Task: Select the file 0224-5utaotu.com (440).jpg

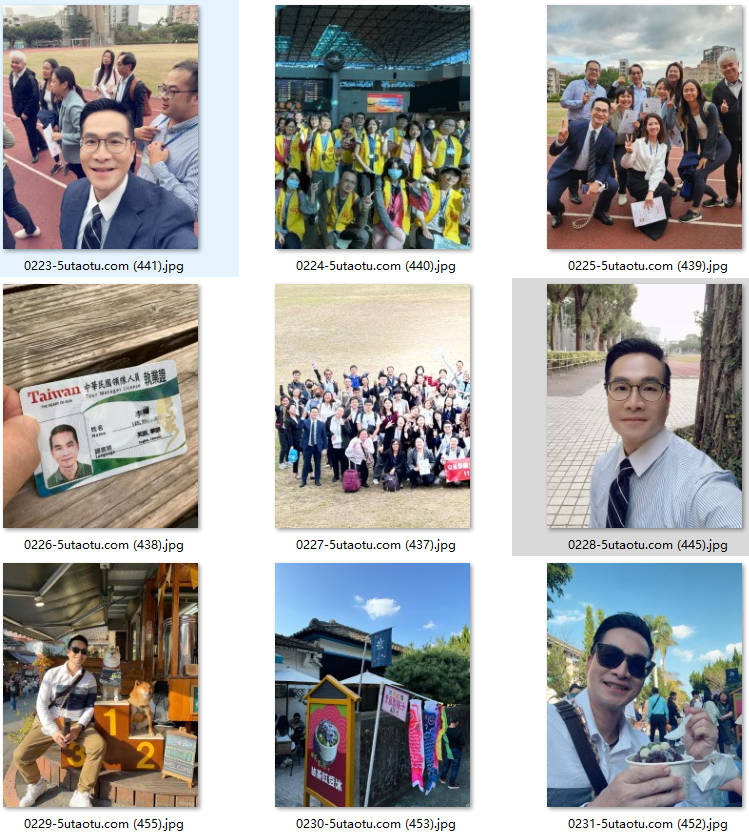Action: click(373, 127)
